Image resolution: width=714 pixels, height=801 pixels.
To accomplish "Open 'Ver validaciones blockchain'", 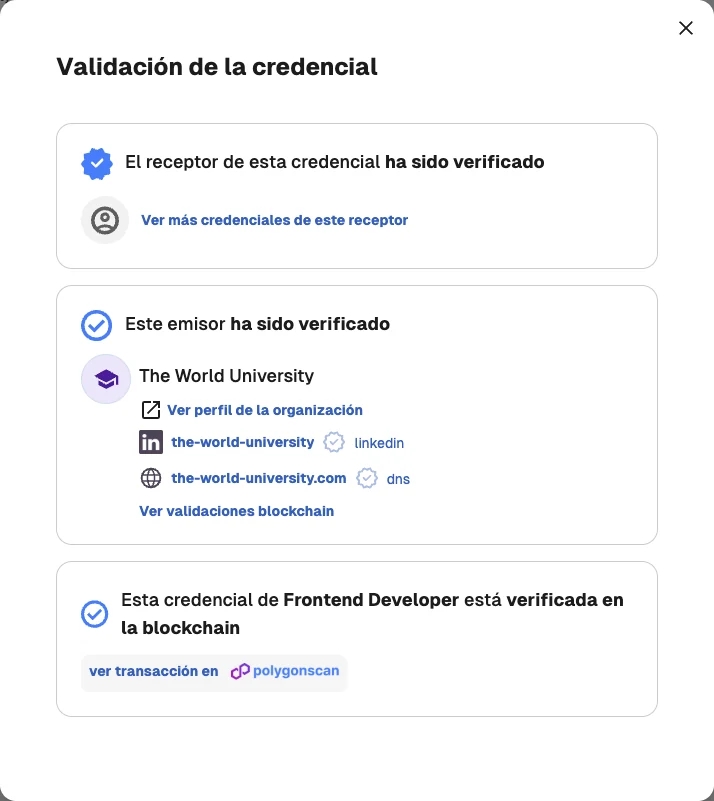I will 236,511.
